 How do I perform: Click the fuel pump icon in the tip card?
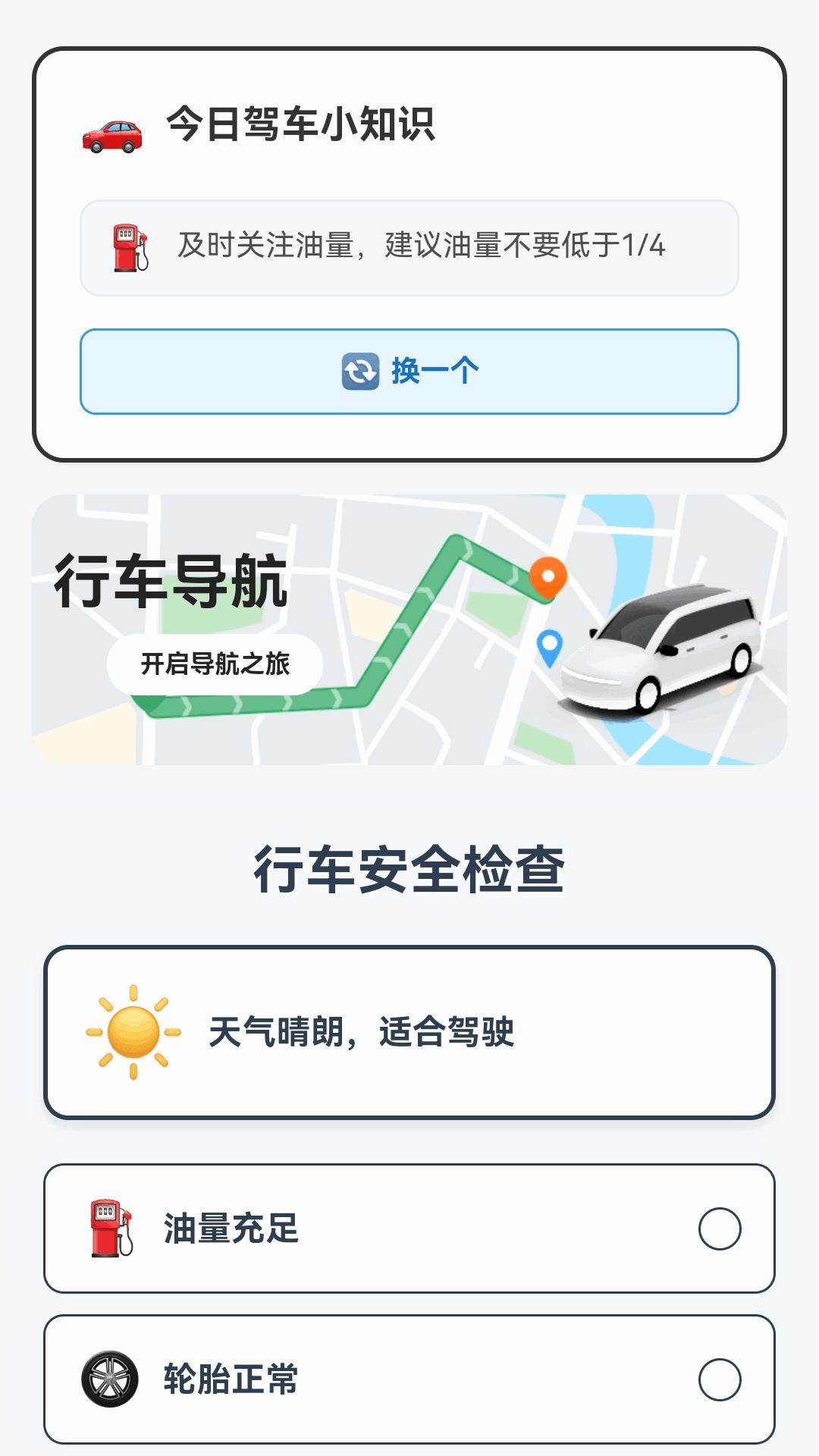point(129,245)
